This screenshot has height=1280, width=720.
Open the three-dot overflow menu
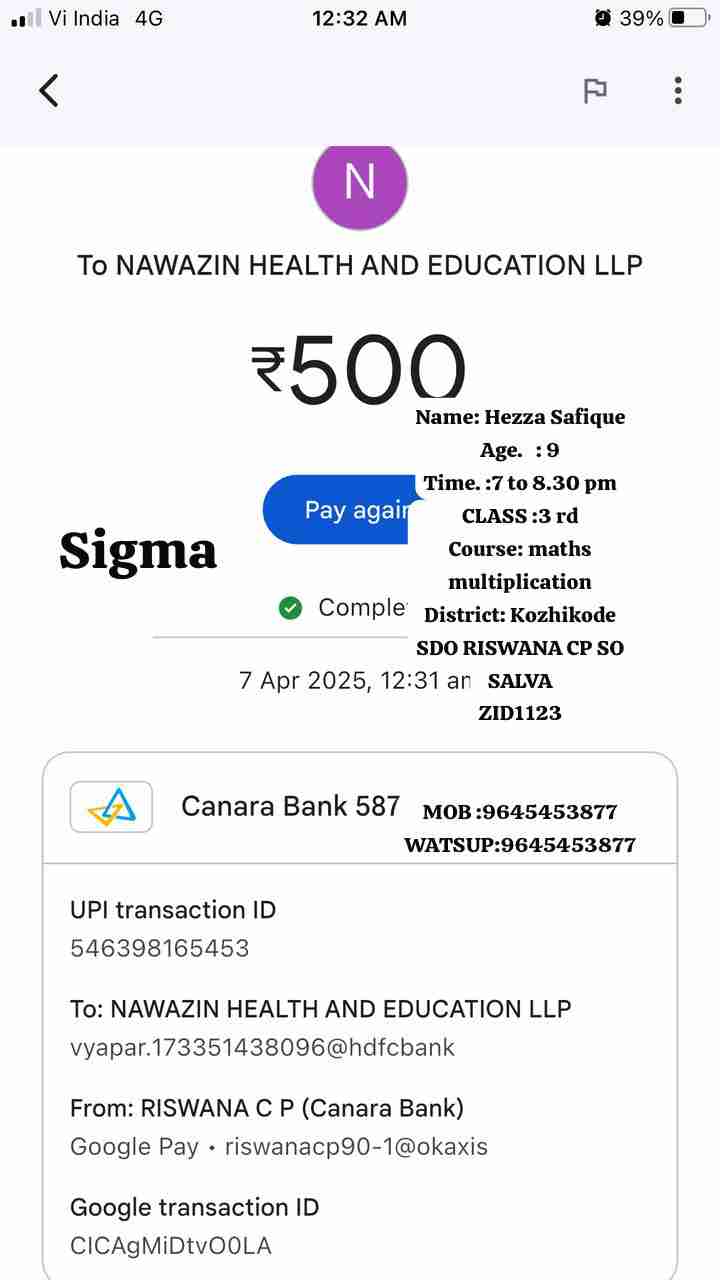tap(678, 90)
